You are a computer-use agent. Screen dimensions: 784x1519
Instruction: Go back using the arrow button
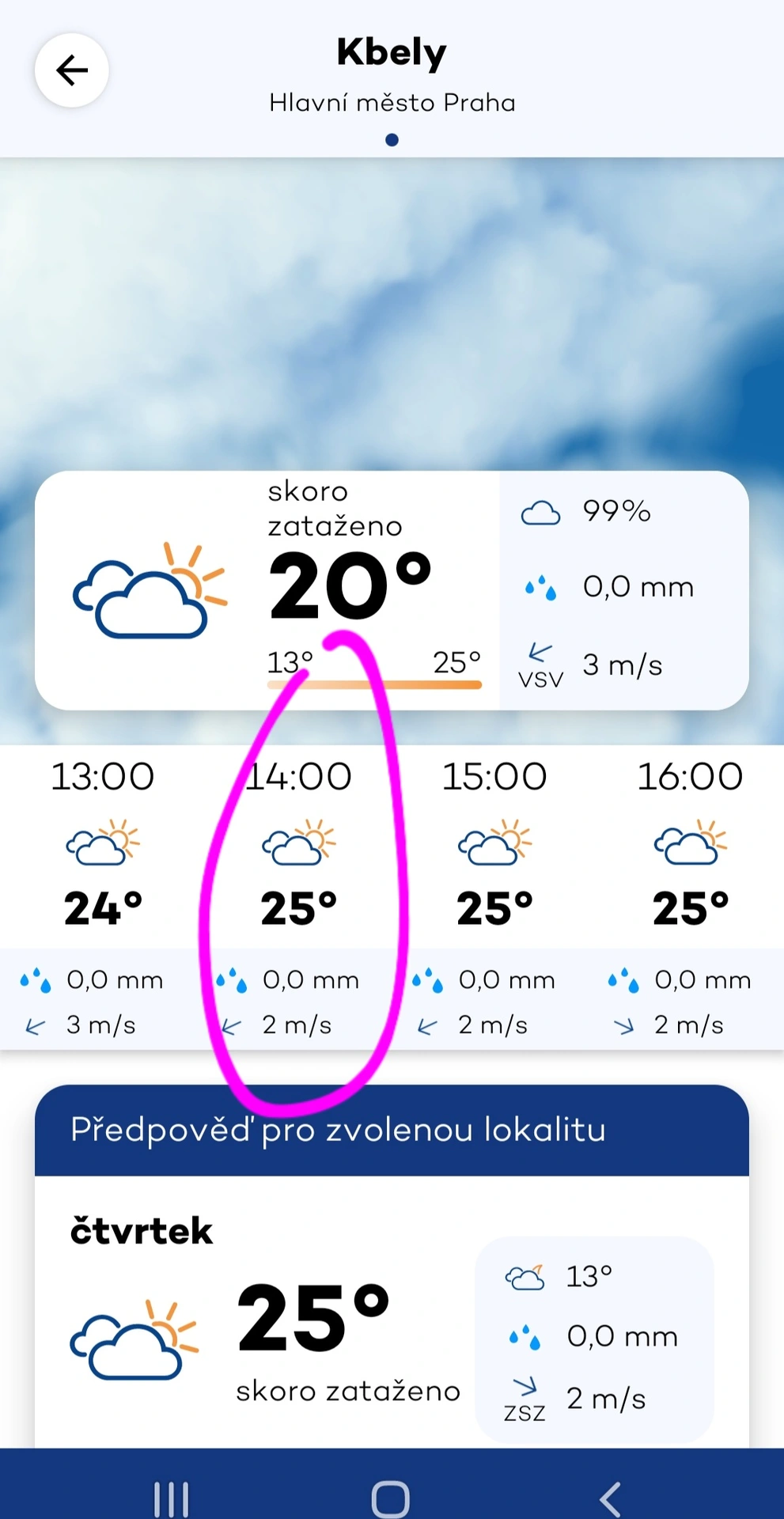71,70
